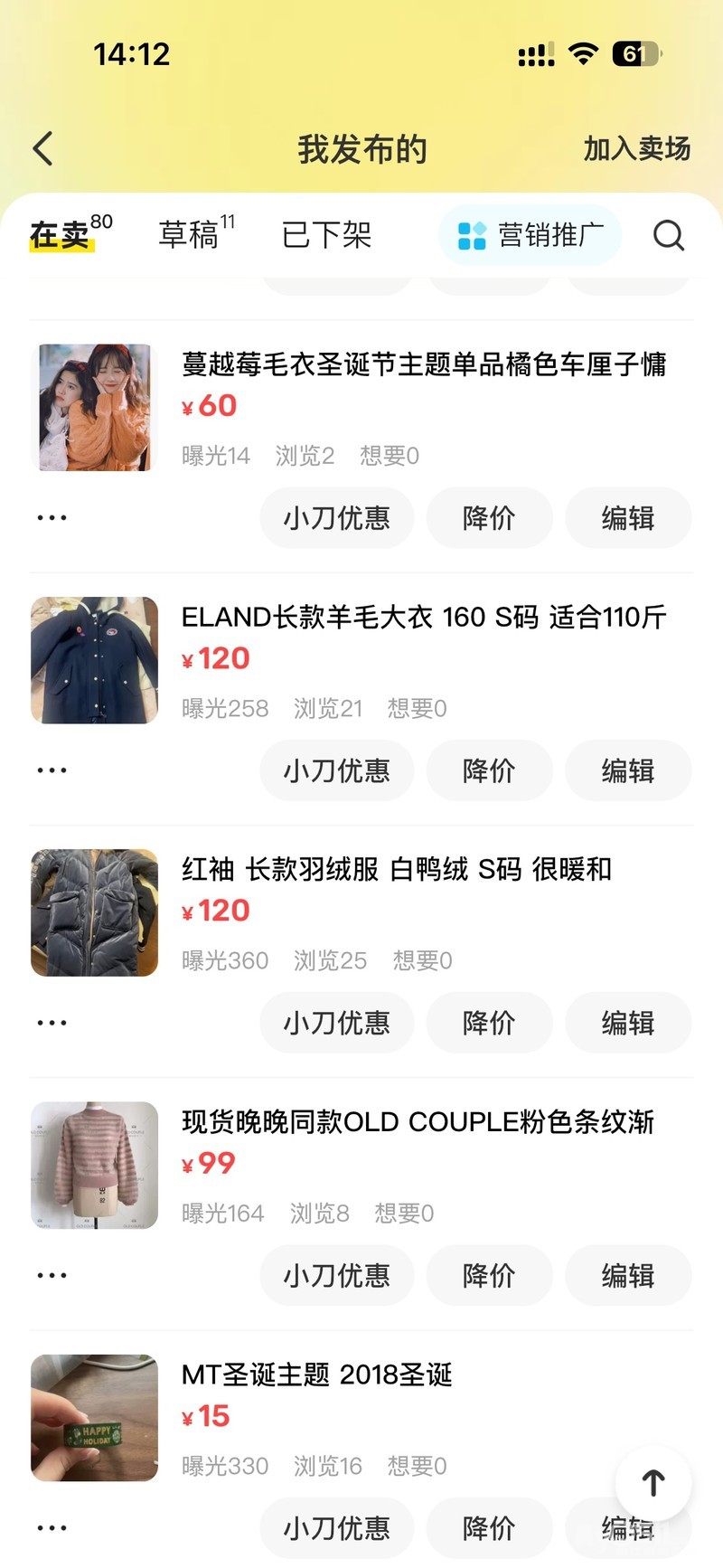Screen dimensions: 723x1568
Task: Open more options for ELAND长款羊毛大衣
Action: 52,770
